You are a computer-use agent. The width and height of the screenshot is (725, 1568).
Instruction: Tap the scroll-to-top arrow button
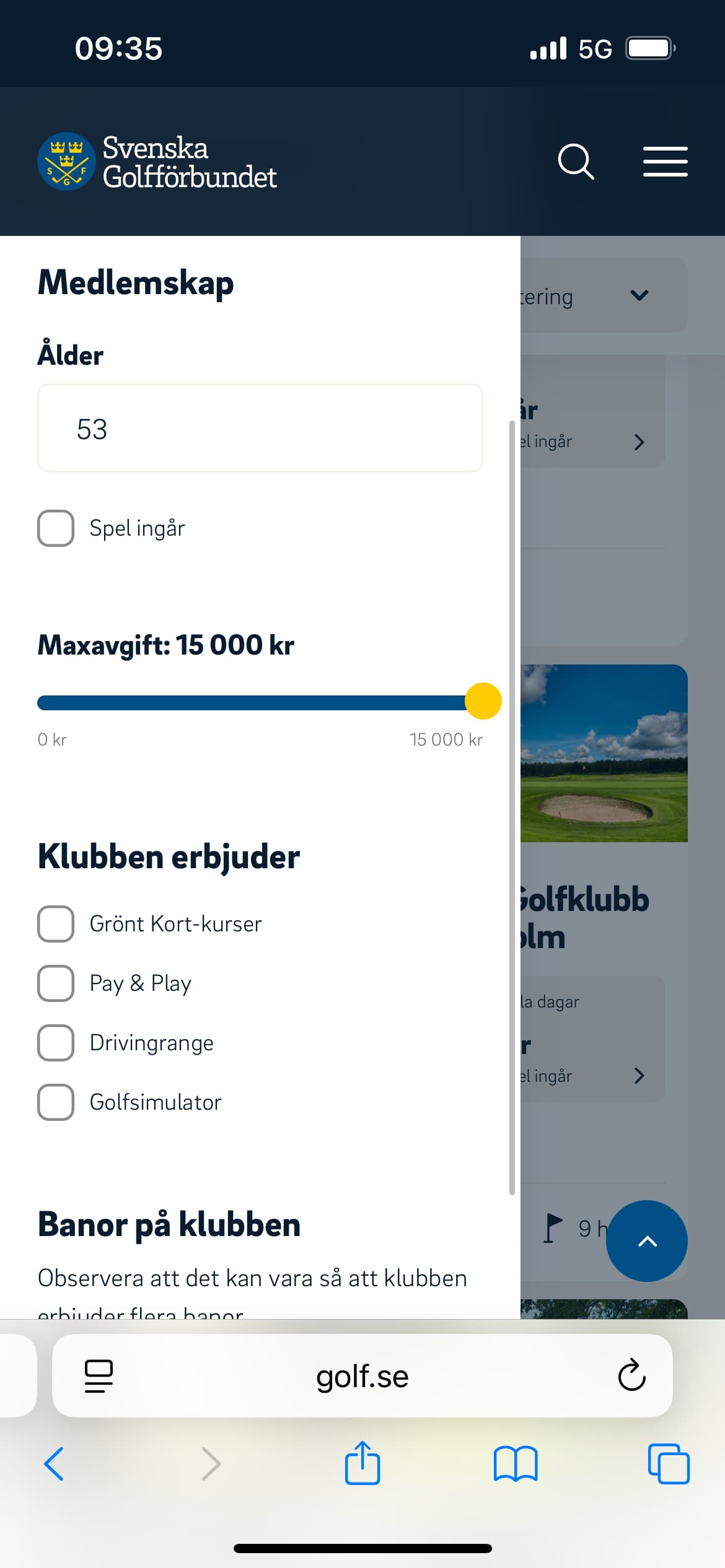pos(647,1241)
